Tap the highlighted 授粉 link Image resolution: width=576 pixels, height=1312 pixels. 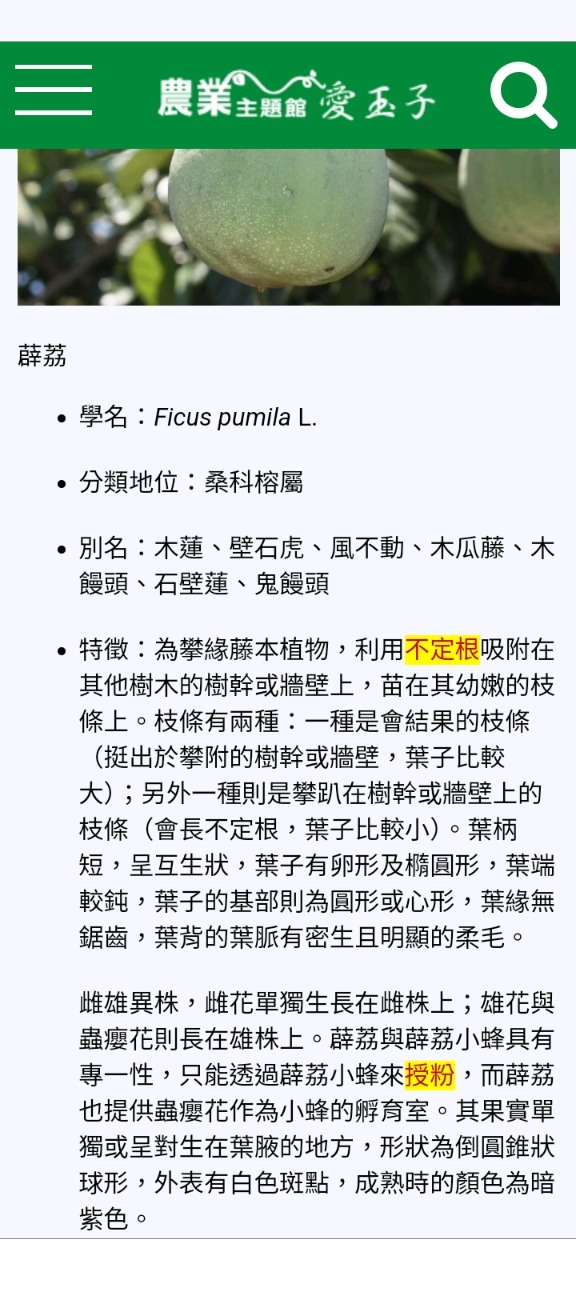pos(430,1076)
